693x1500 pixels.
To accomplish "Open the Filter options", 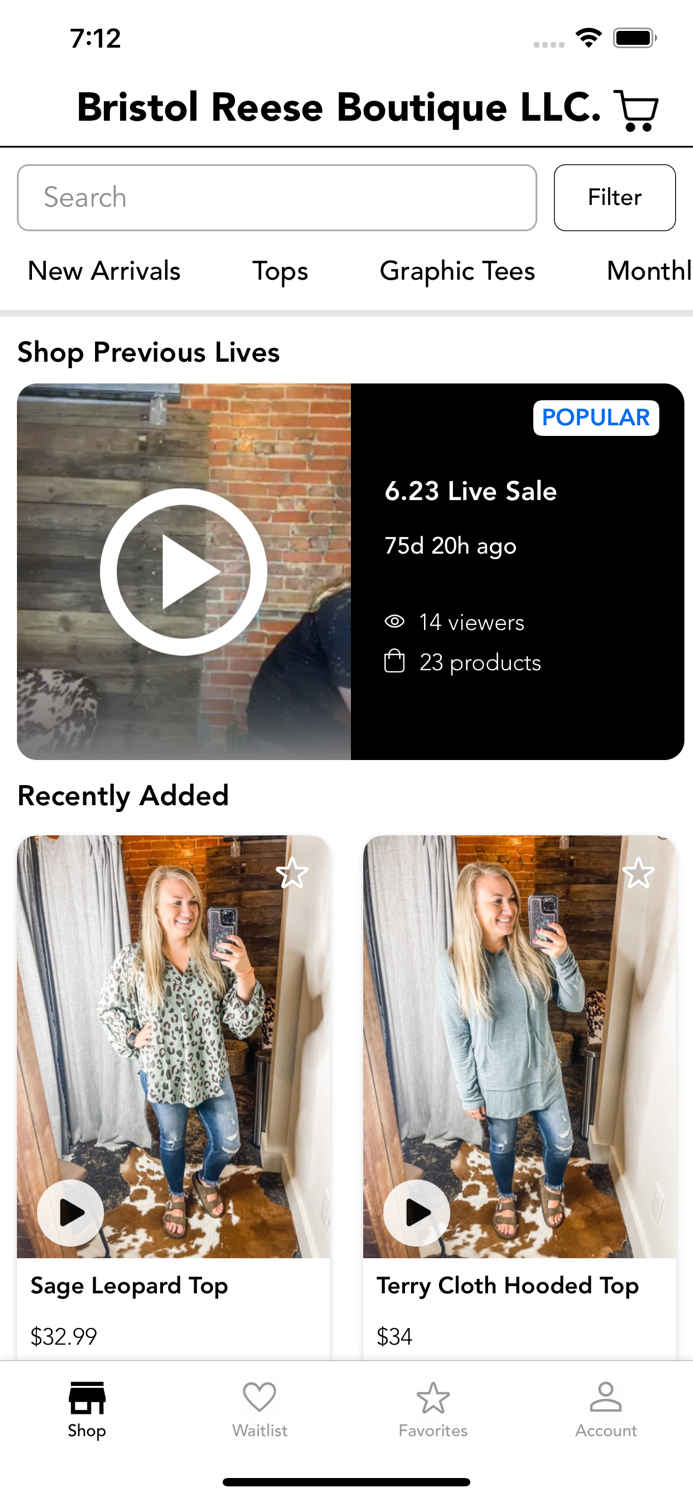I will 615,198.
